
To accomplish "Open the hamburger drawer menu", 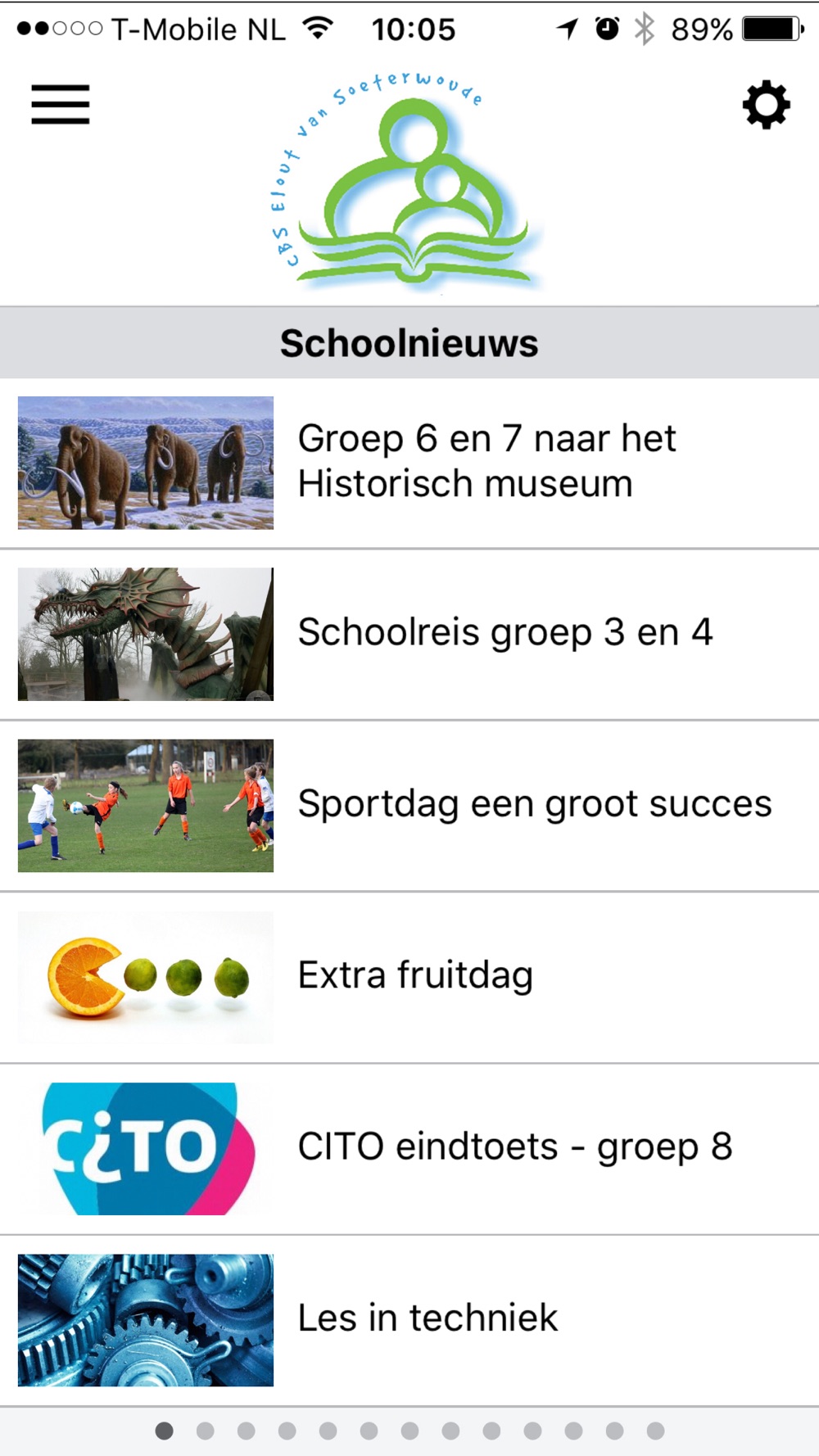I will [x=61, y=104].
